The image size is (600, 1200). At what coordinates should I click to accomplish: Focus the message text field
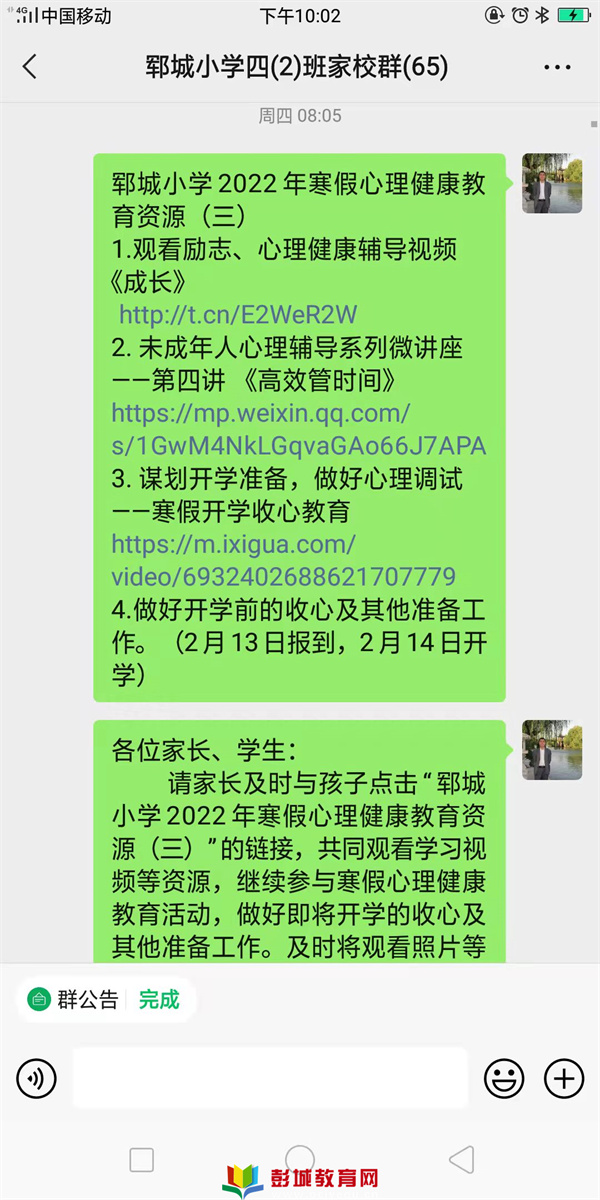click(x=270, y=1078)
